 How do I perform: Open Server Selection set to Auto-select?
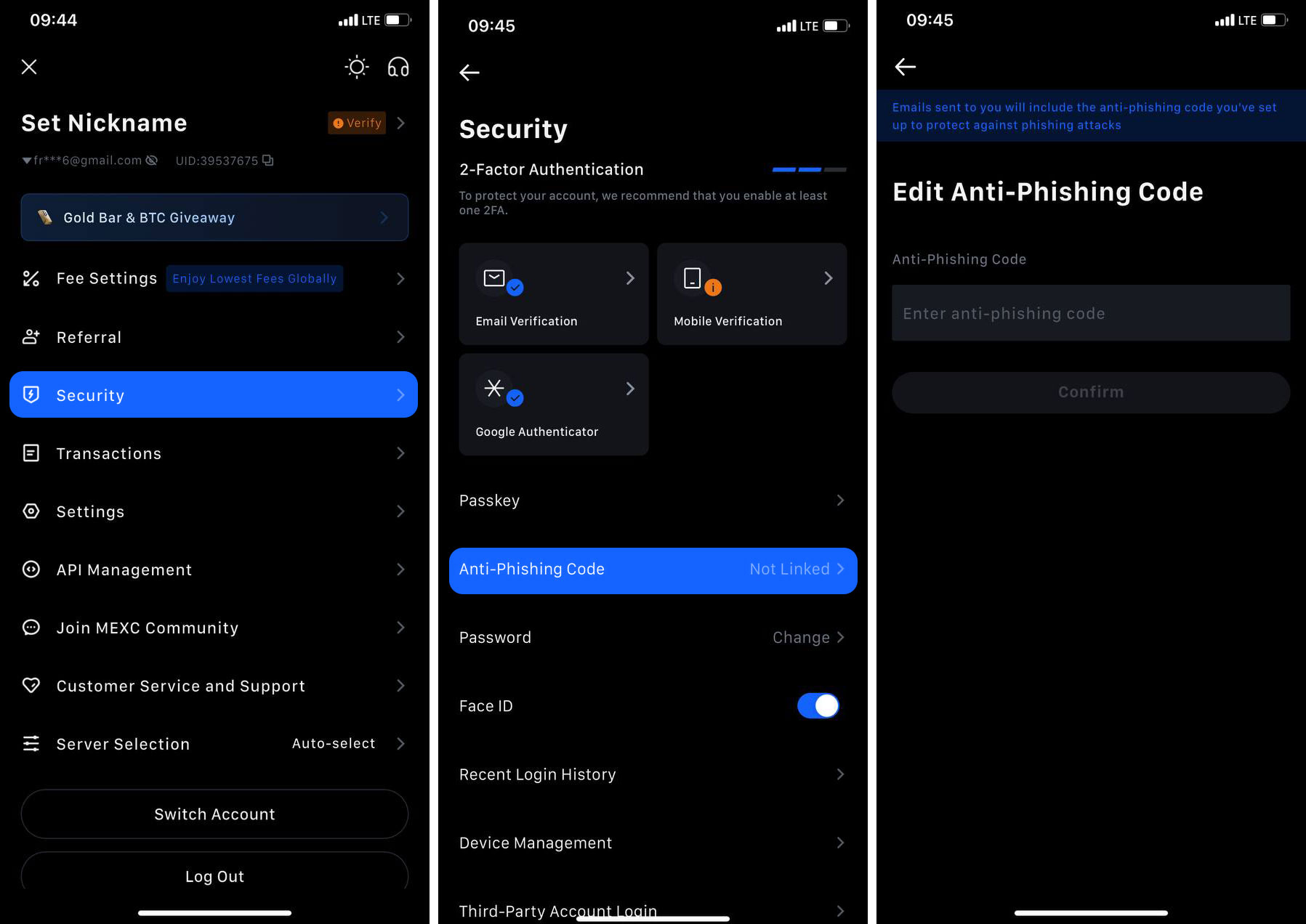pyautogui.click(x=214, y=744)
